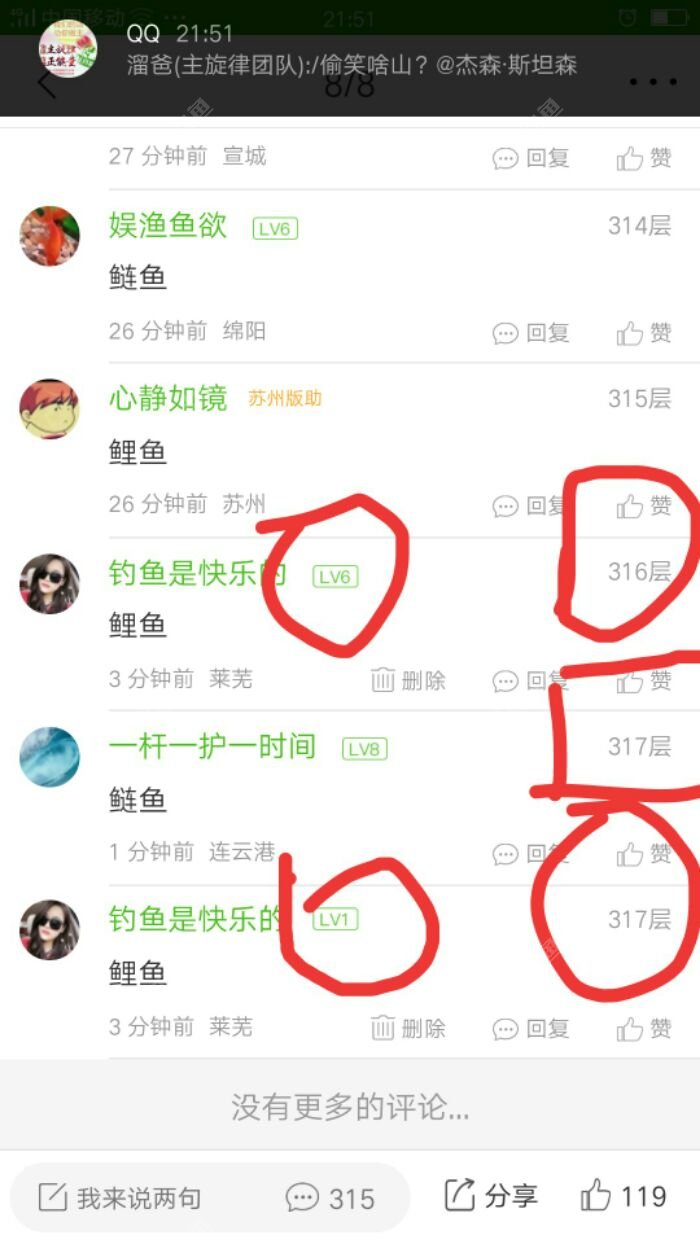Like the post with 119 likes
This screenshot has height=1244, width=700.
[624, 1195]
